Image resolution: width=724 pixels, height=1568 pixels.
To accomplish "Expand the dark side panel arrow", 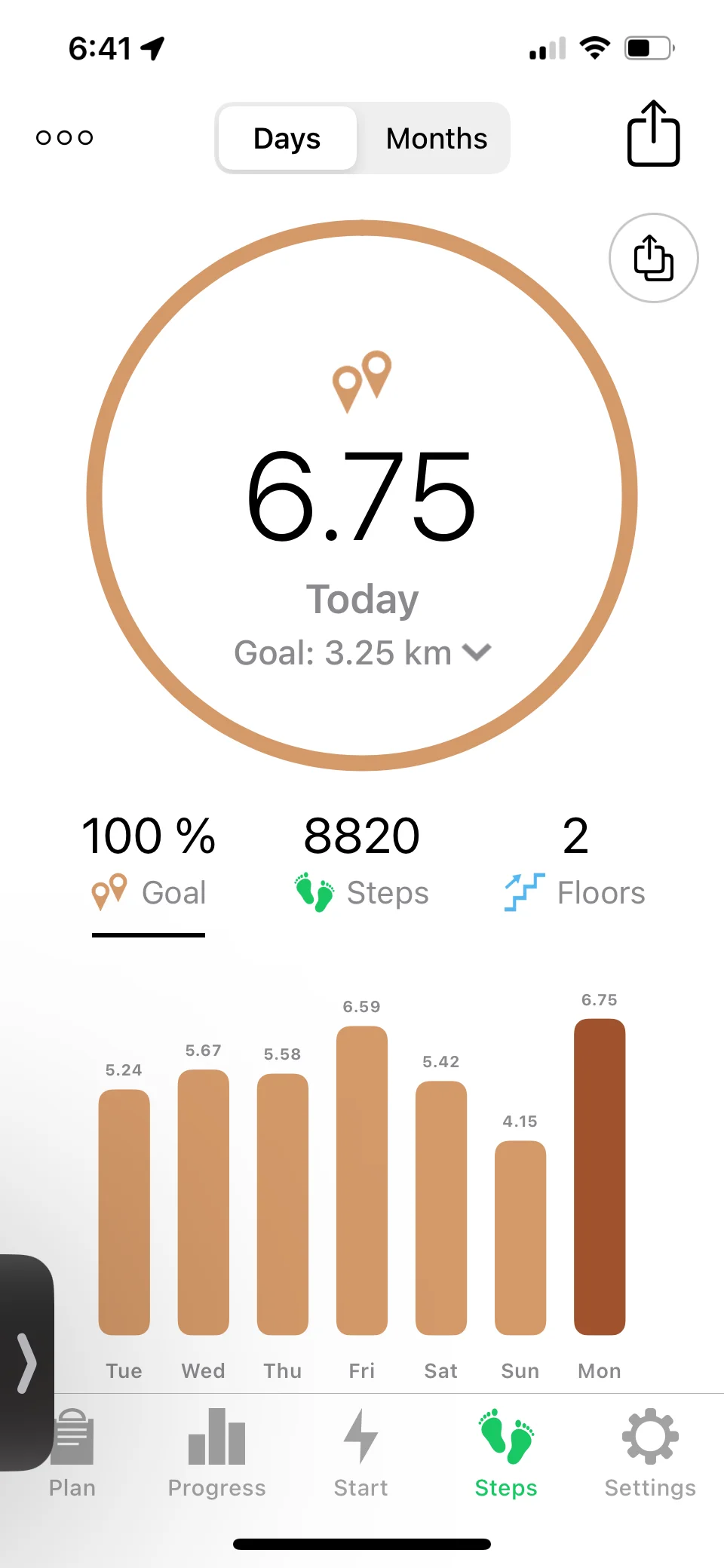I will pyautogui.click(x=26, y=1362).
